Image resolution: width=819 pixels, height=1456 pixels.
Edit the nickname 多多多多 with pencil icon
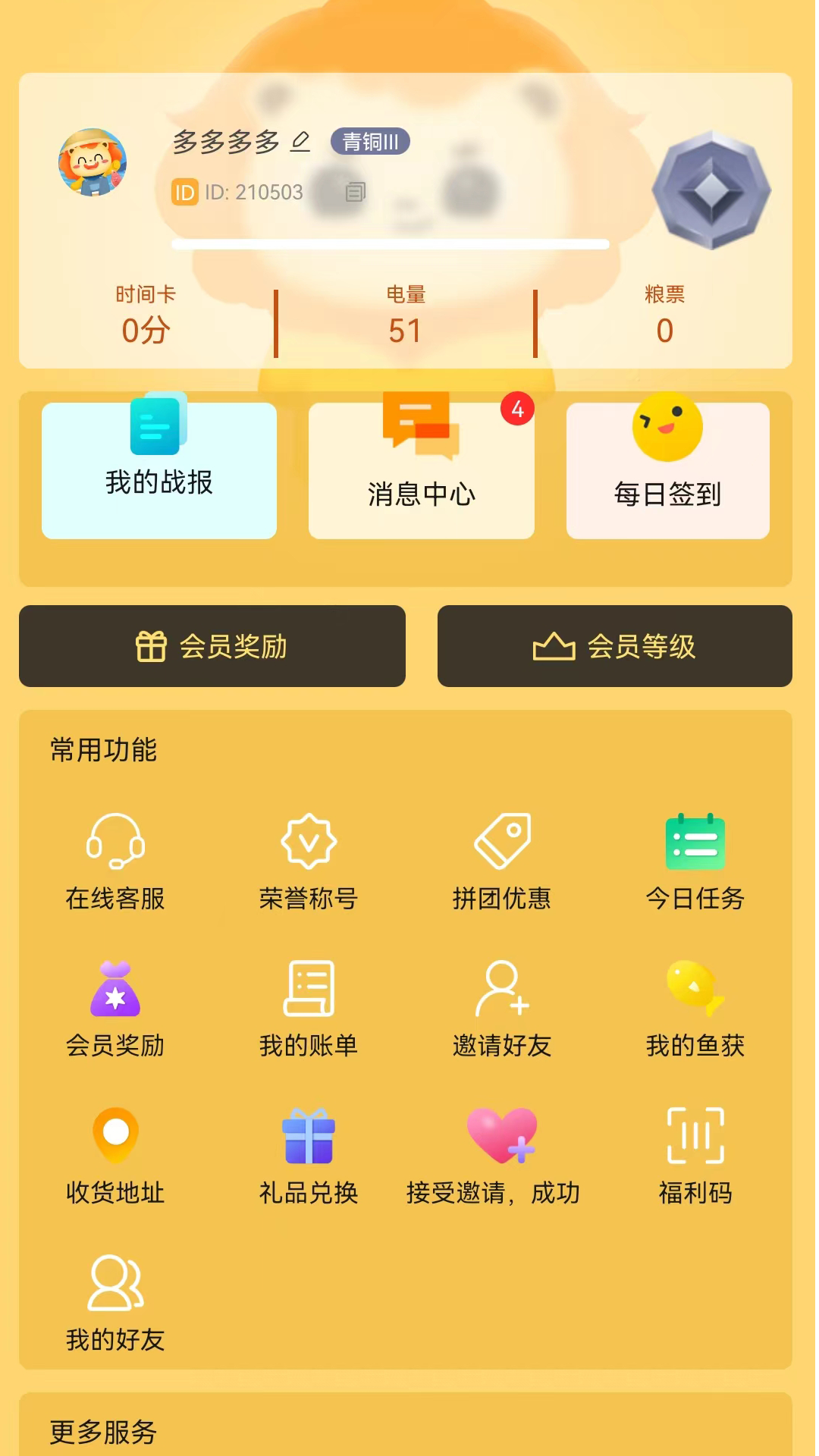click(x=300, y=142)
